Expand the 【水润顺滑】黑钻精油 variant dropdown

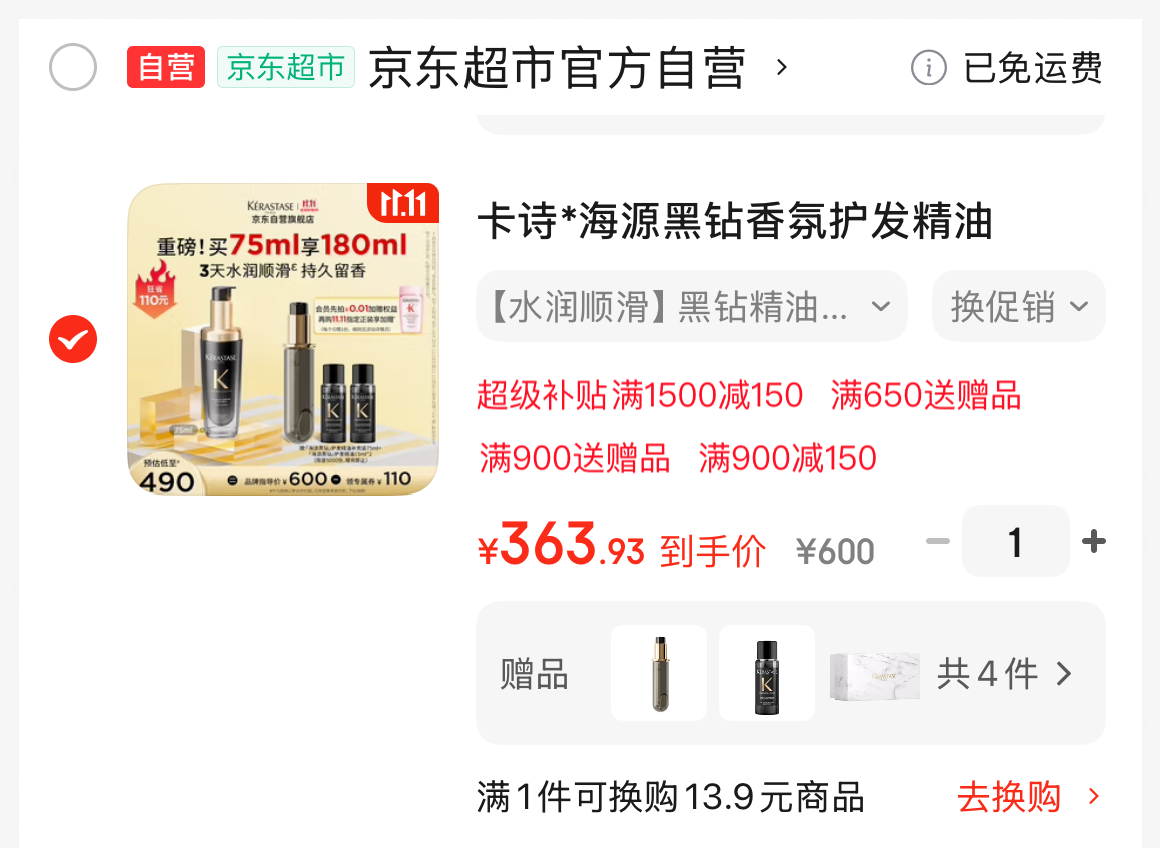tap(691, 306)
